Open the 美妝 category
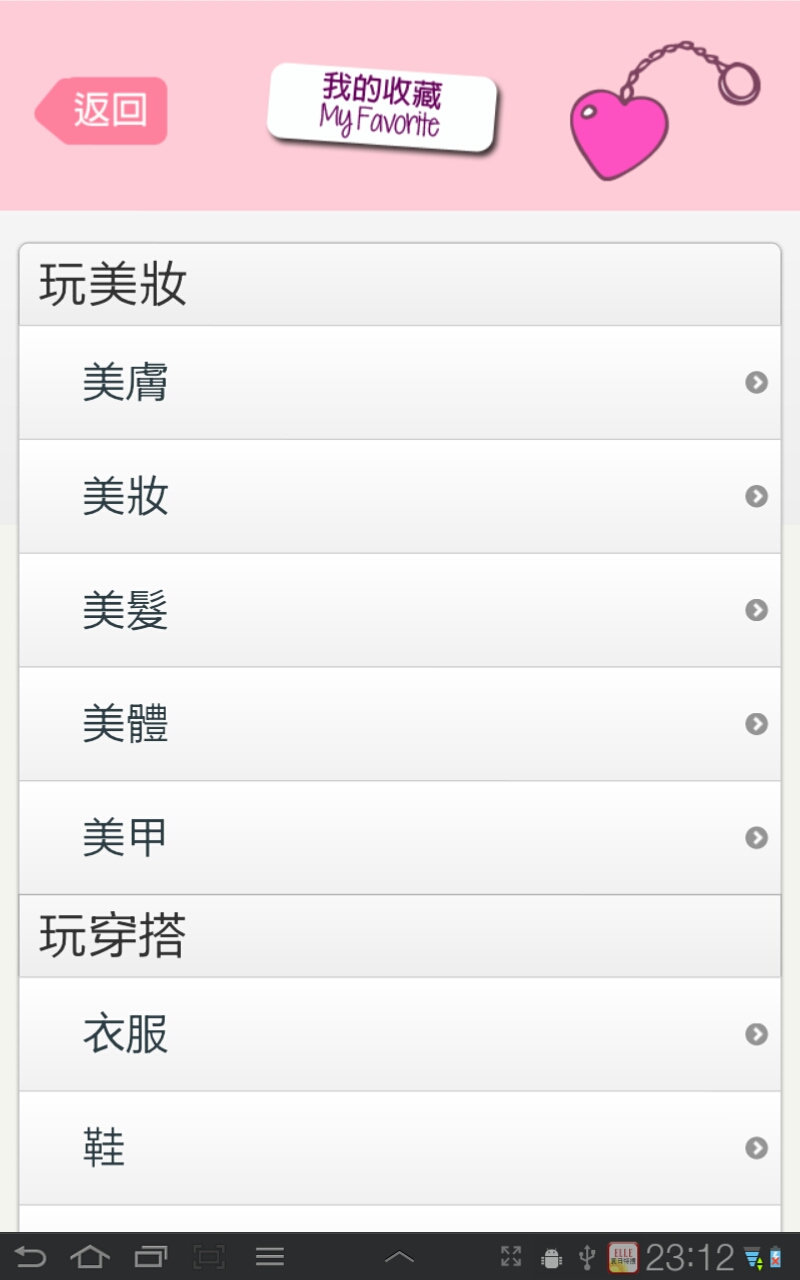The height and width of the screenshot is (1280, 800). tap(400, 496)
